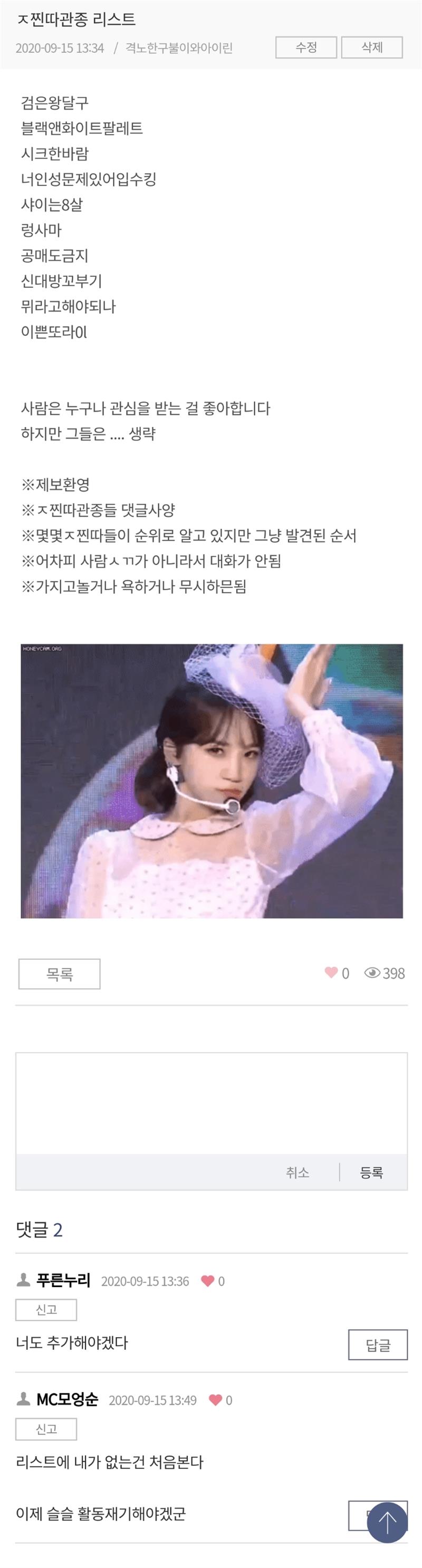422x1568 pixels.
Task: Focus the comment text box
Action: [211, 1103]
